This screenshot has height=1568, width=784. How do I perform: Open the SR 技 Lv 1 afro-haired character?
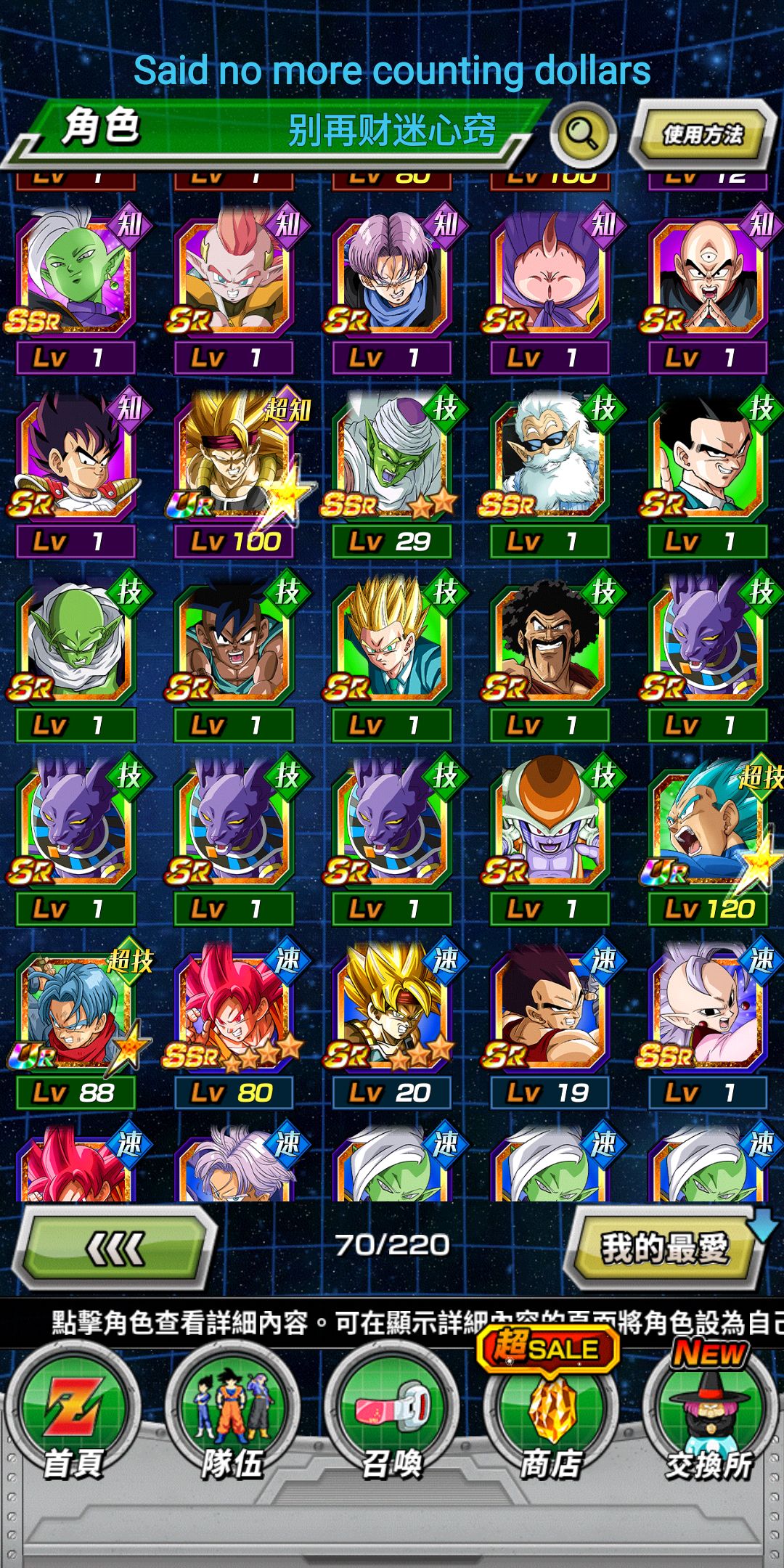point(550,656)
